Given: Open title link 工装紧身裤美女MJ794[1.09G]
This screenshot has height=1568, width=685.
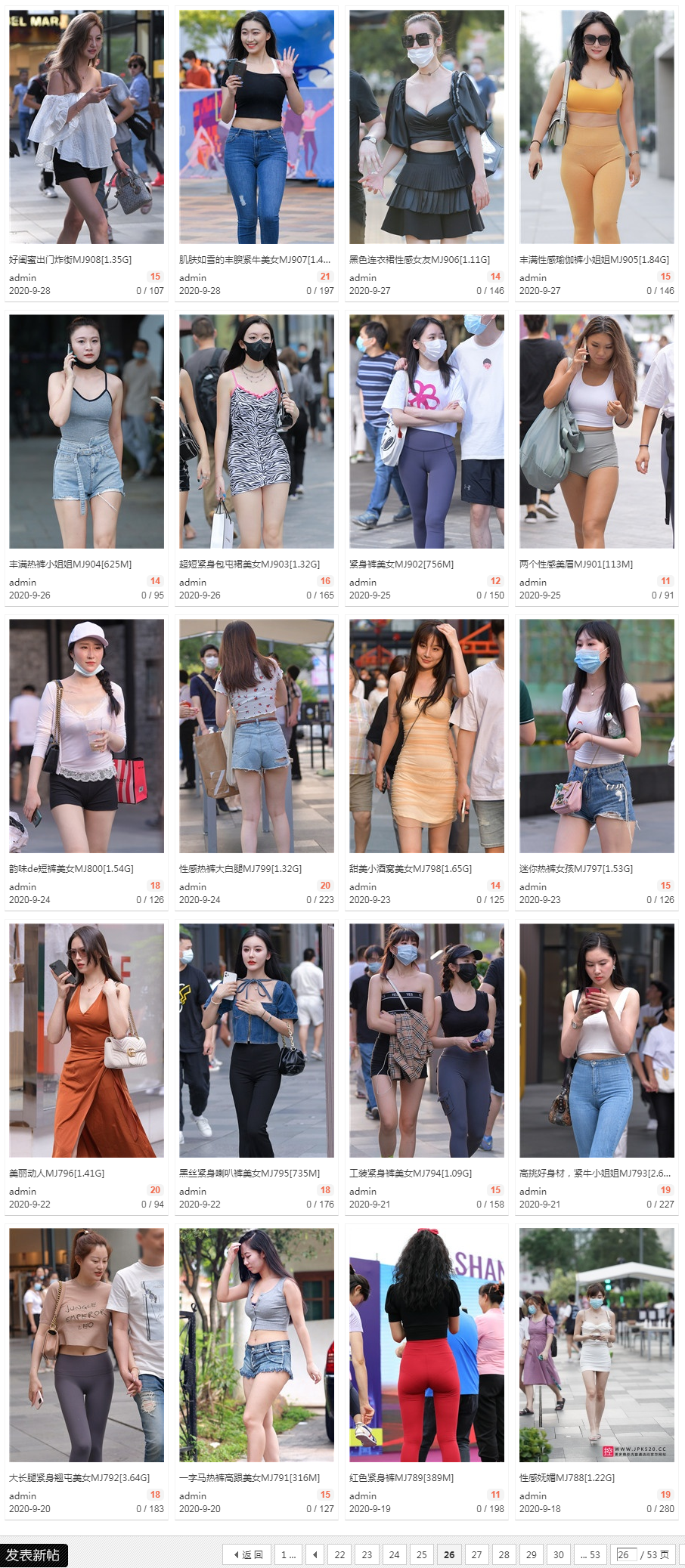Looking at the screenshot, I should click(410, 1173).
